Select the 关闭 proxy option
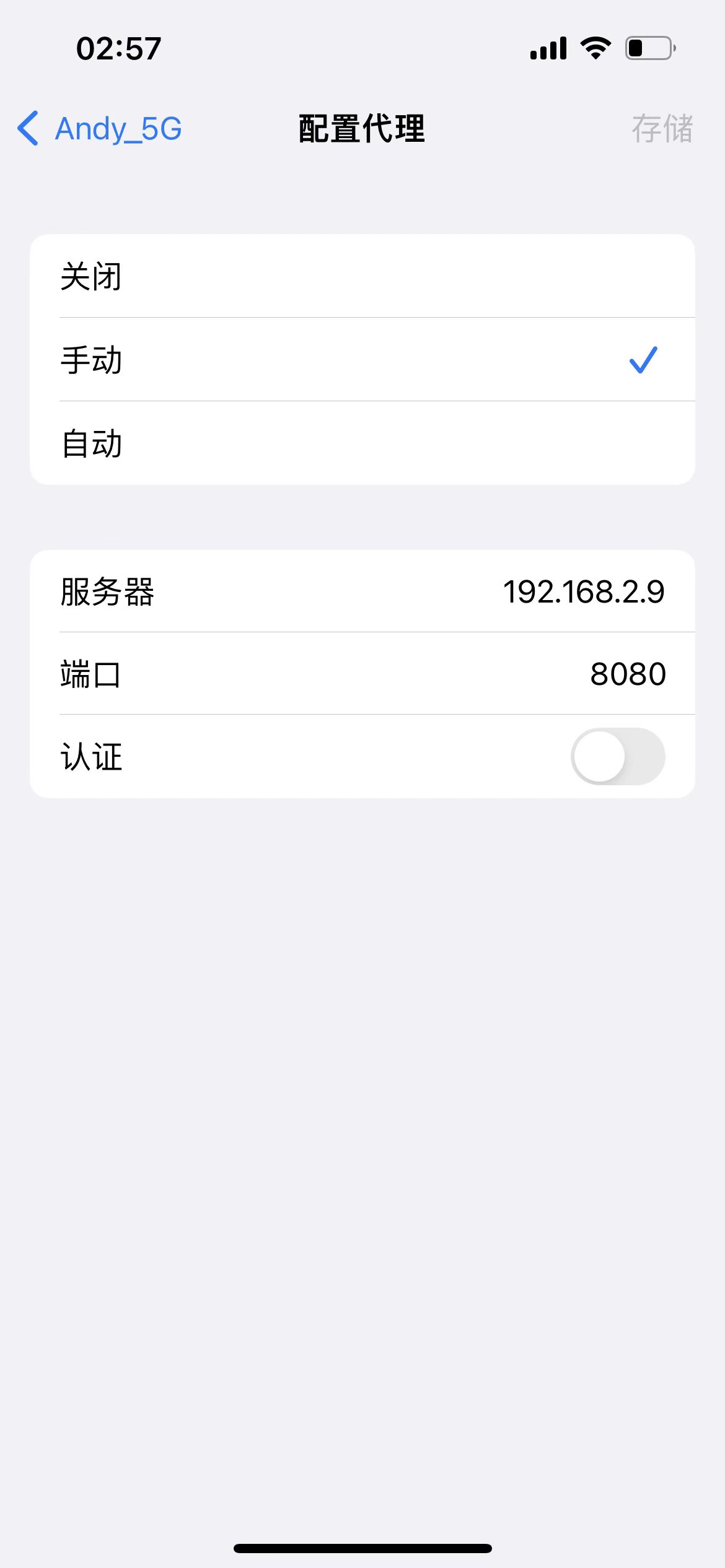 (362, 276)
